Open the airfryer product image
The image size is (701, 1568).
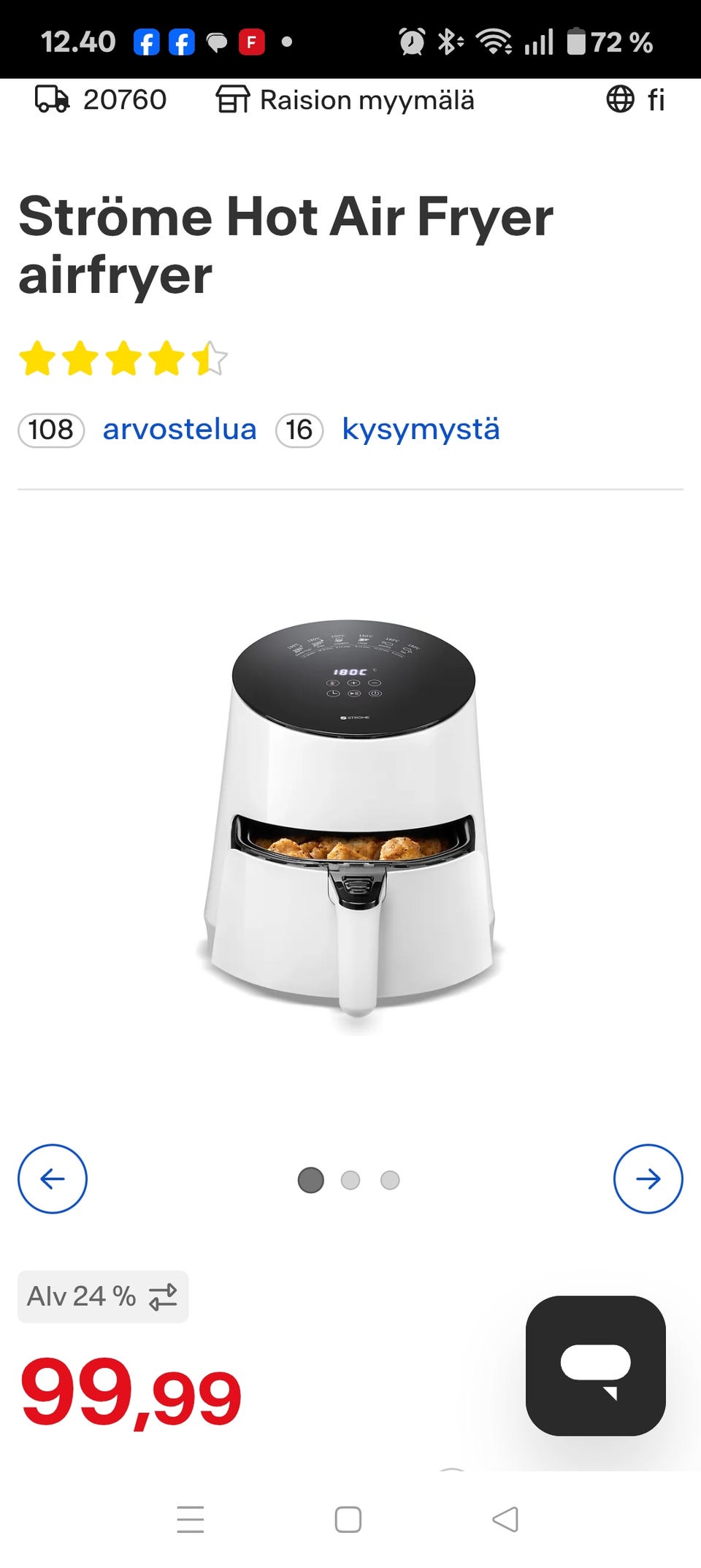[351, 819]
